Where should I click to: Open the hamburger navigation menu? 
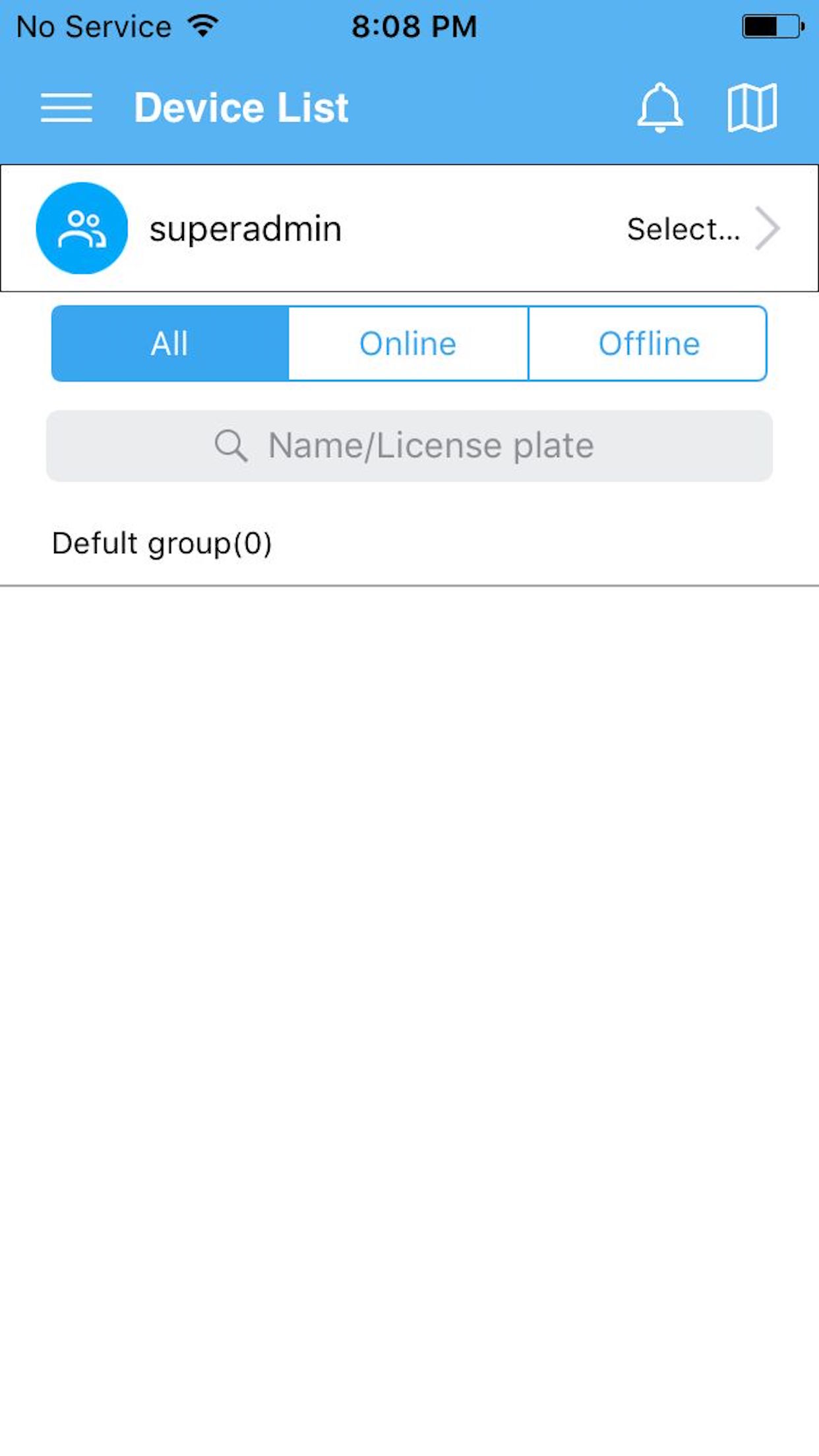pos(65,107)
